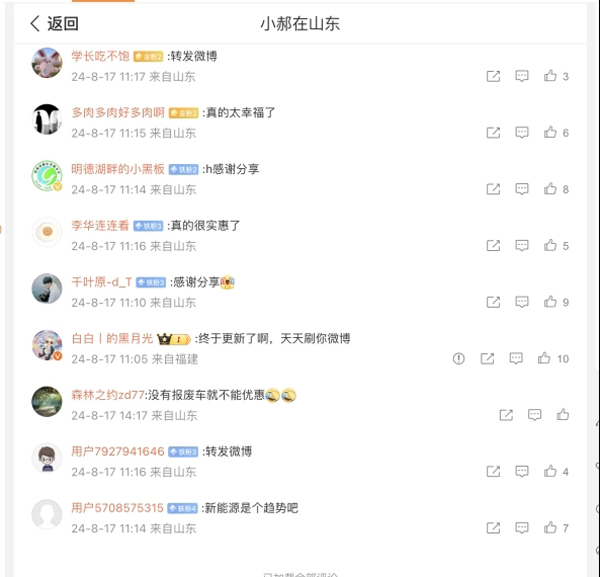Repost the comment by 用户7927941646
The image size is (600, 577).
click(493, 472)
